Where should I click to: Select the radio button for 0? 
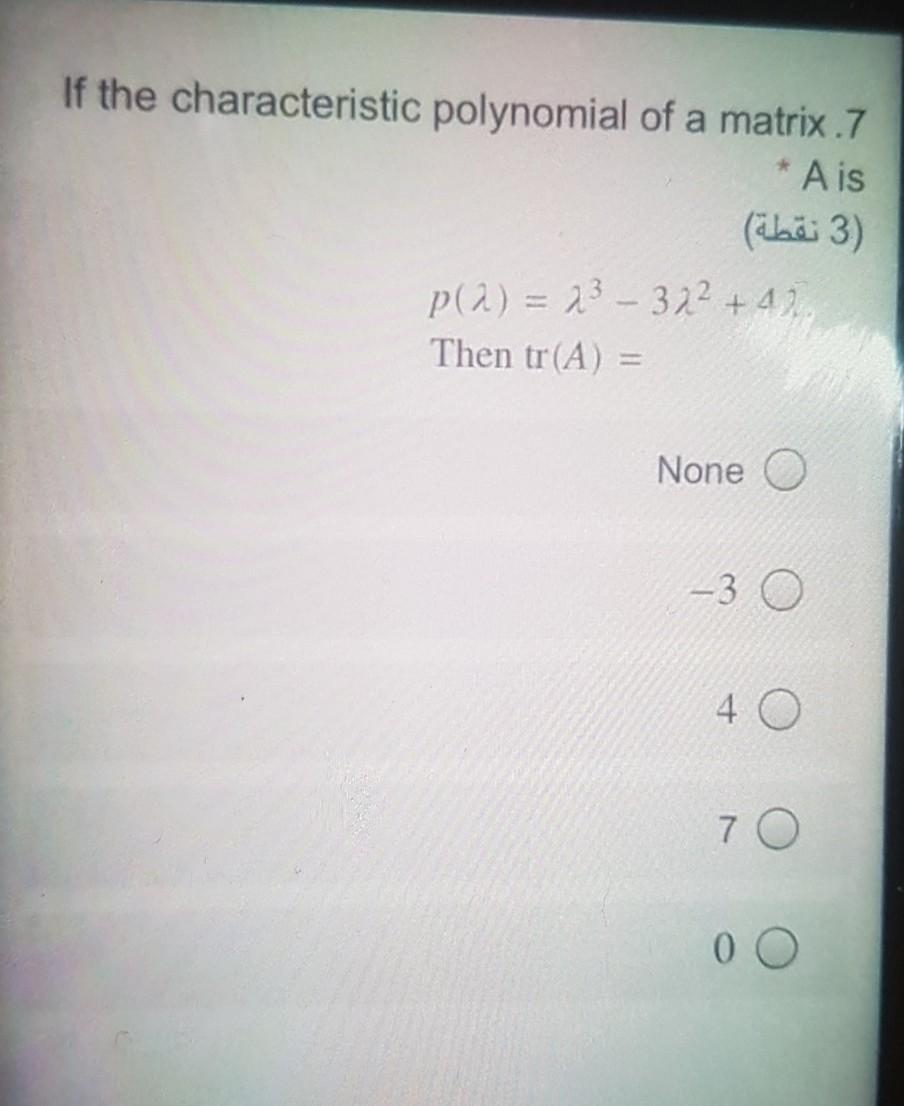coord(783,946)
